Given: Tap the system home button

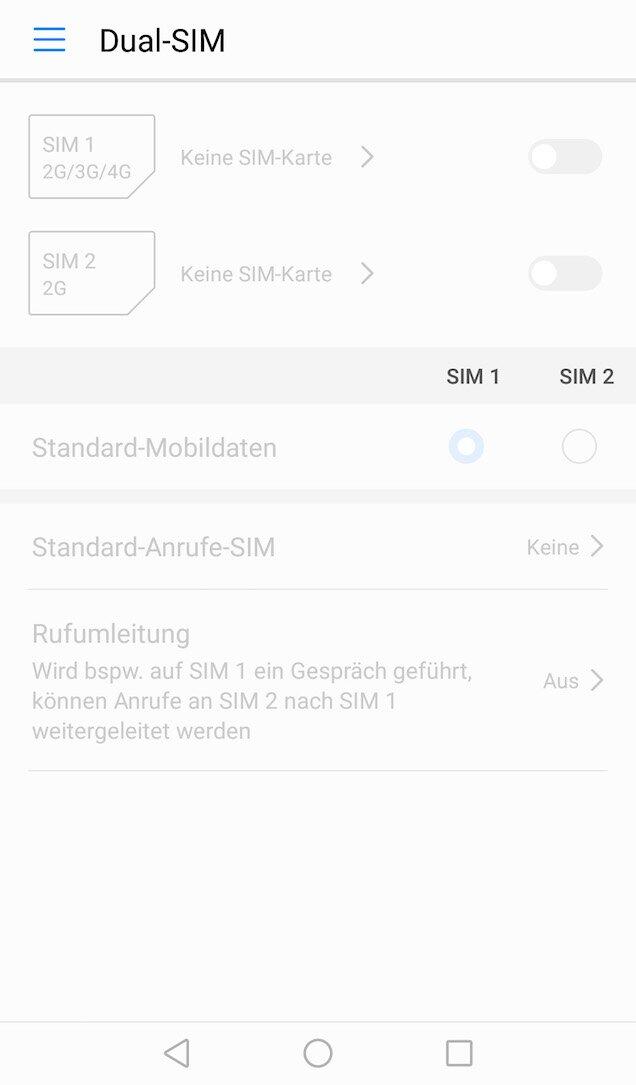Looking at the screenshot, I should (318, 1052).
